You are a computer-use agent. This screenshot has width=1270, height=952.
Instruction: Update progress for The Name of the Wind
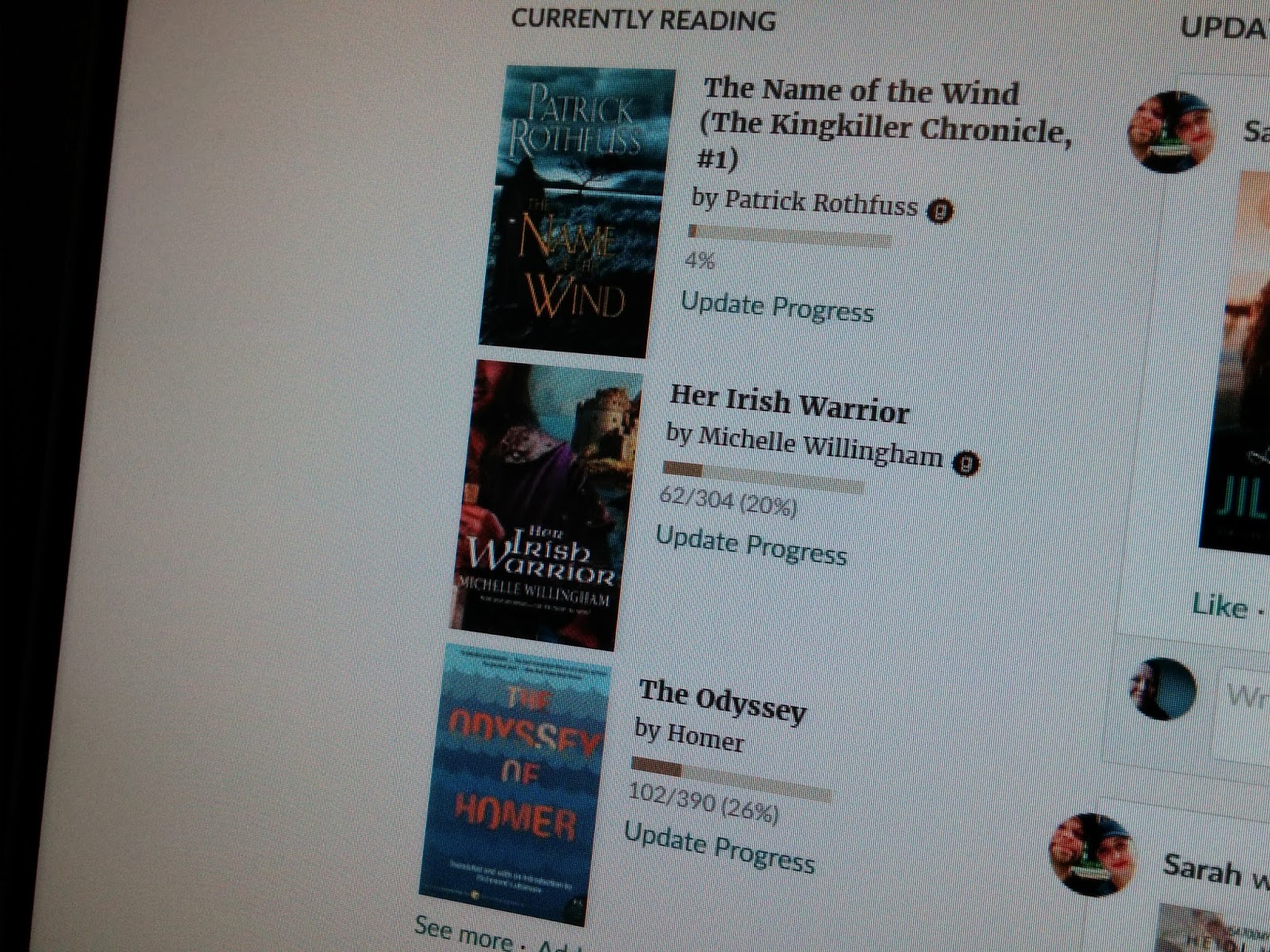click(777, 307)
